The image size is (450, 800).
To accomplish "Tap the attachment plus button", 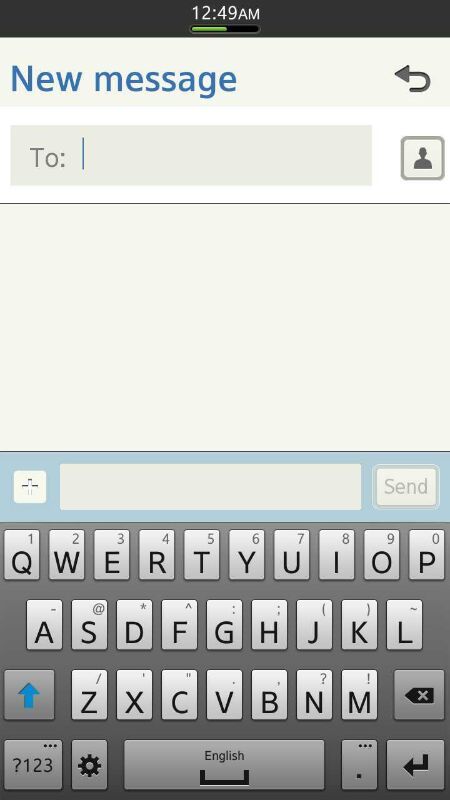I will coord(30,487).
